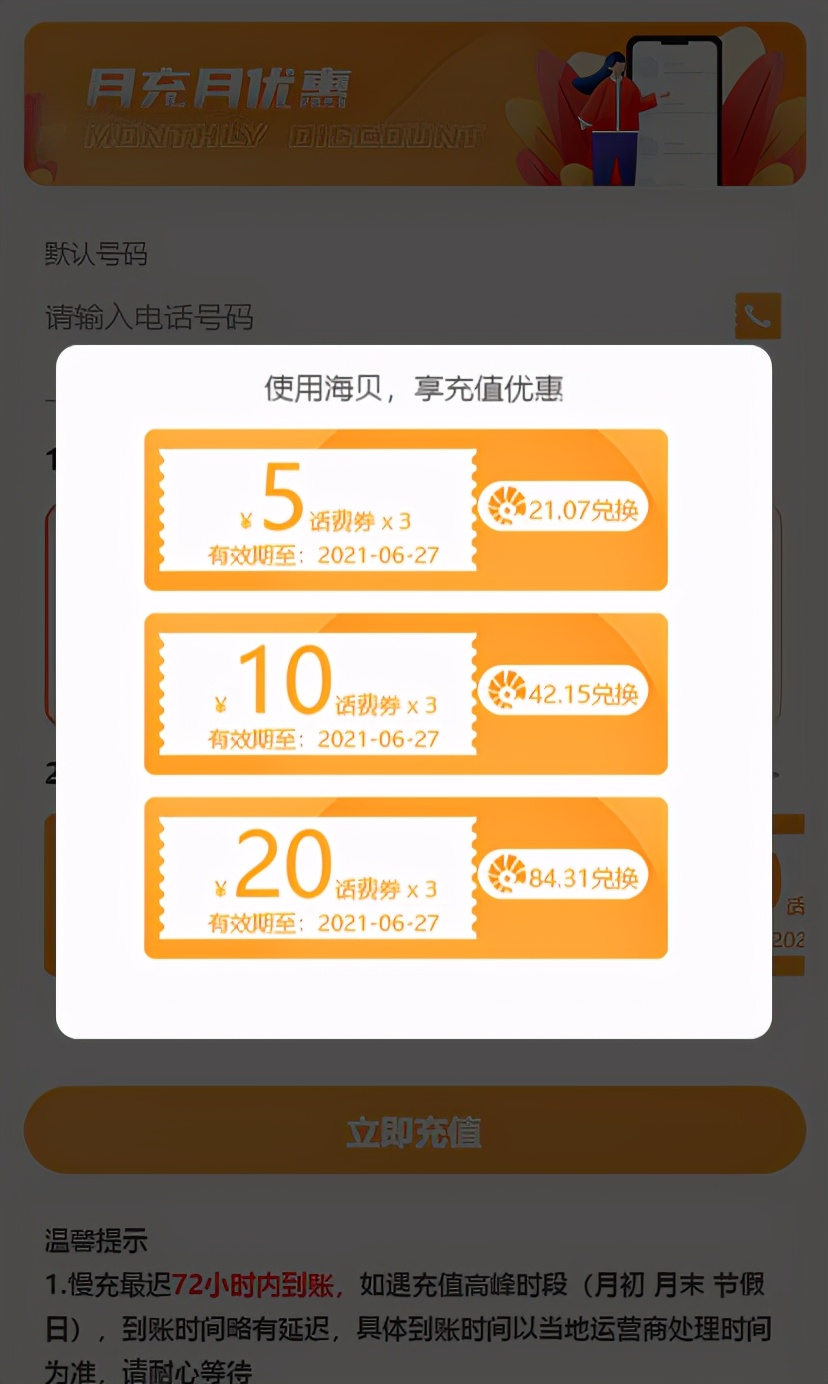Click the 海贝 shell icon on 84.31兑换 badge

coord(511,874)
